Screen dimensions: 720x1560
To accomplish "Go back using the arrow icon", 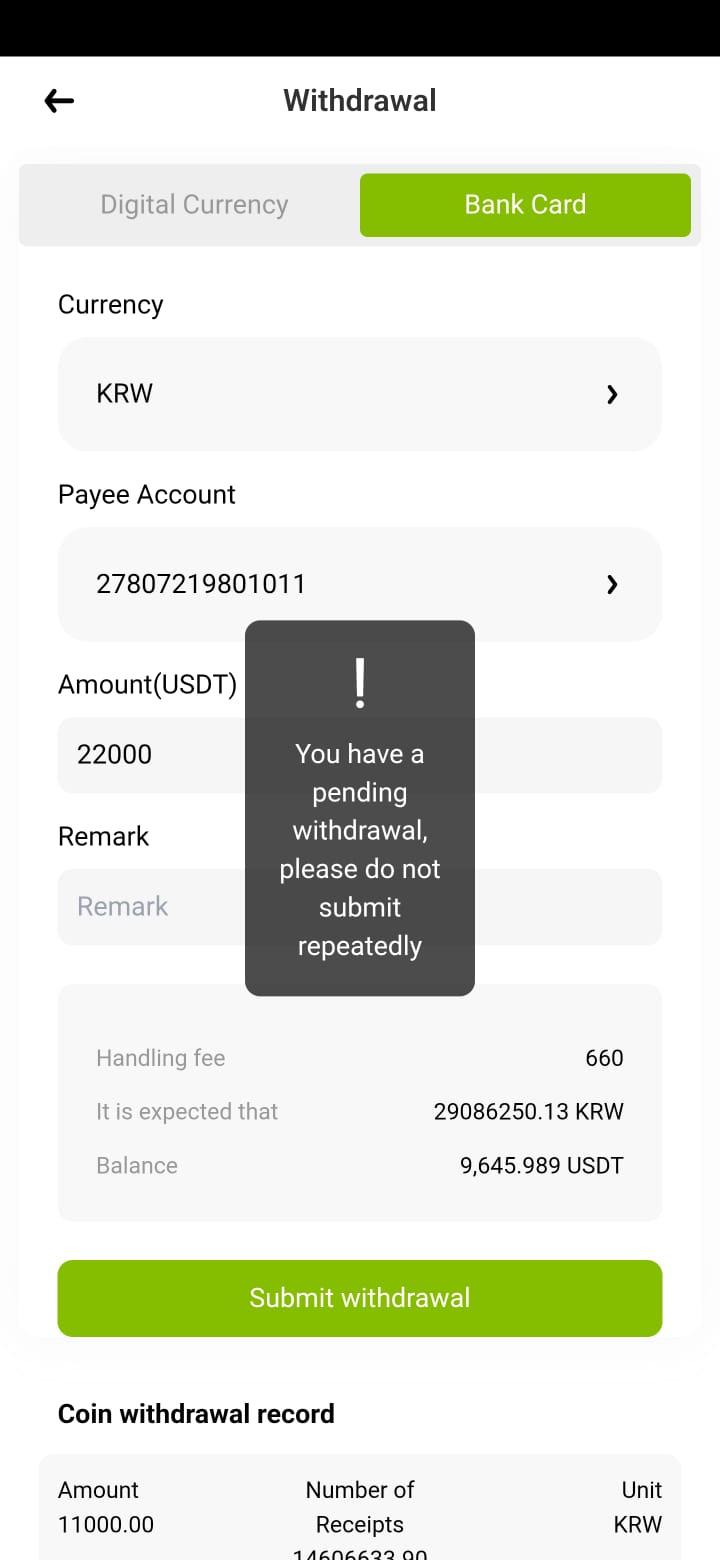I will point(59,100).
